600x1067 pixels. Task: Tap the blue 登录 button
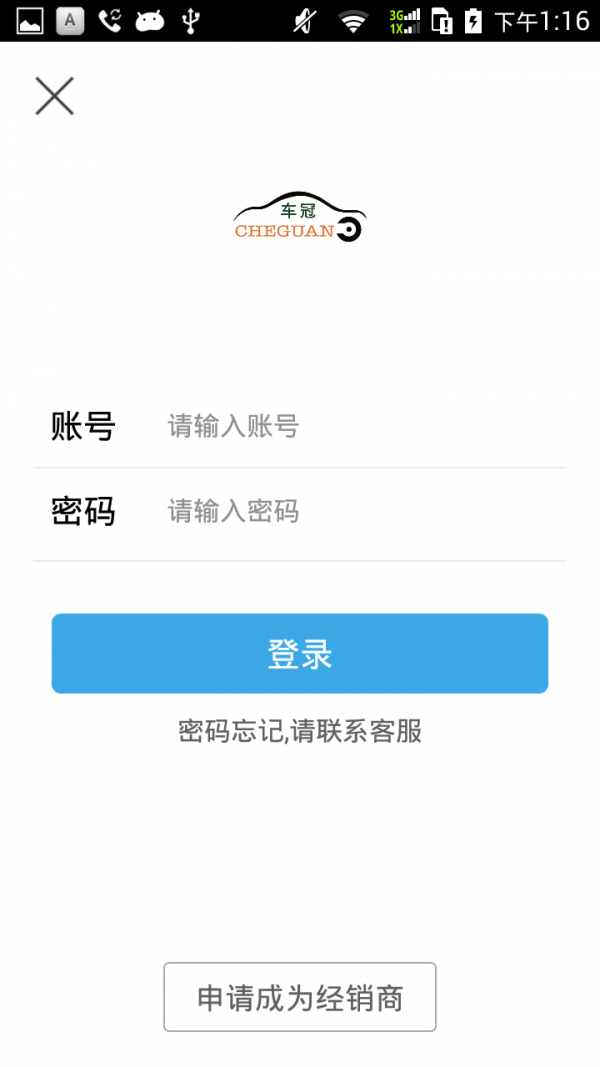pyautogui.click(x=300, y=654)
